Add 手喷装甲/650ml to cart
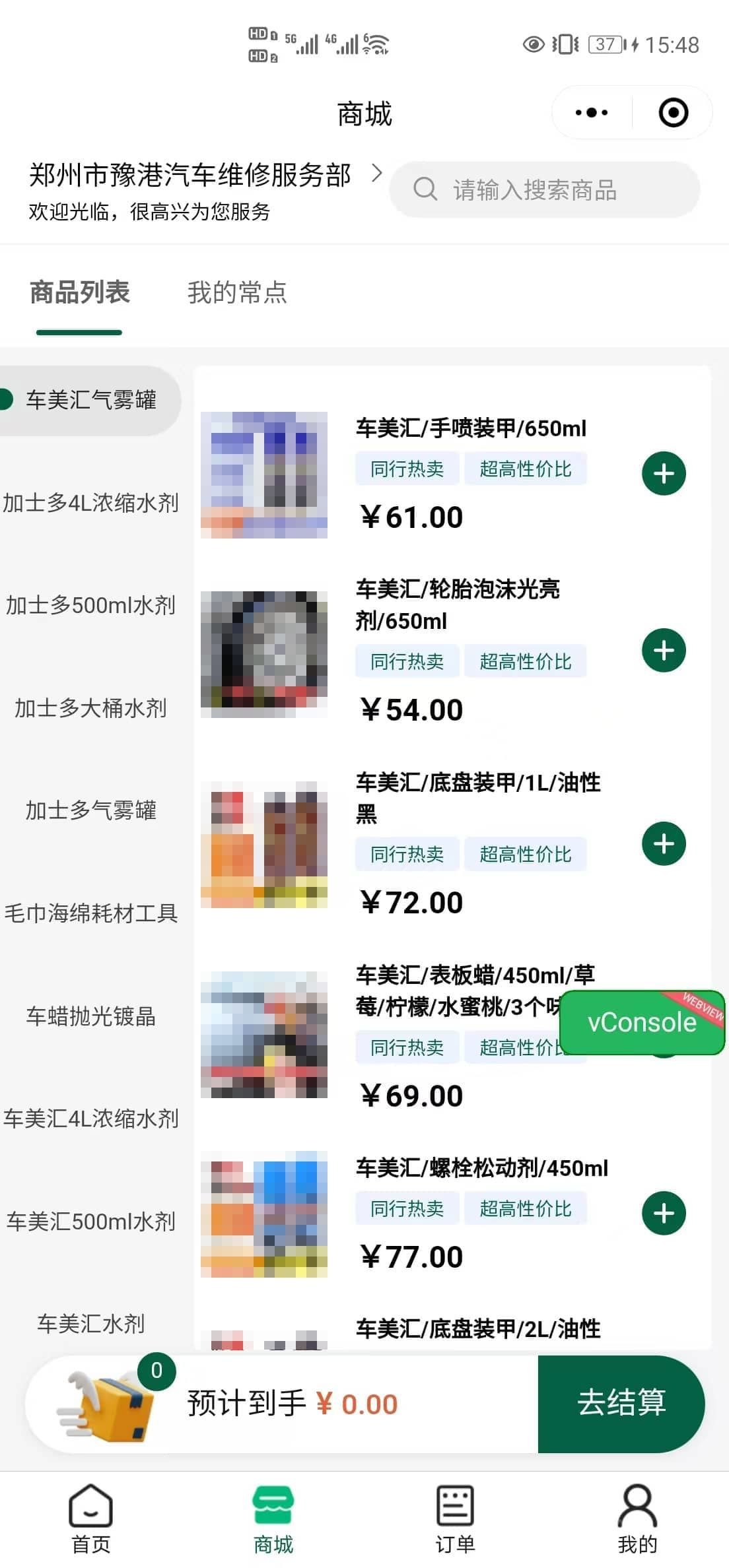Image resolution: width=729 pixels, height=1568 pixels. pyautogui.click(x=664, y=473)
